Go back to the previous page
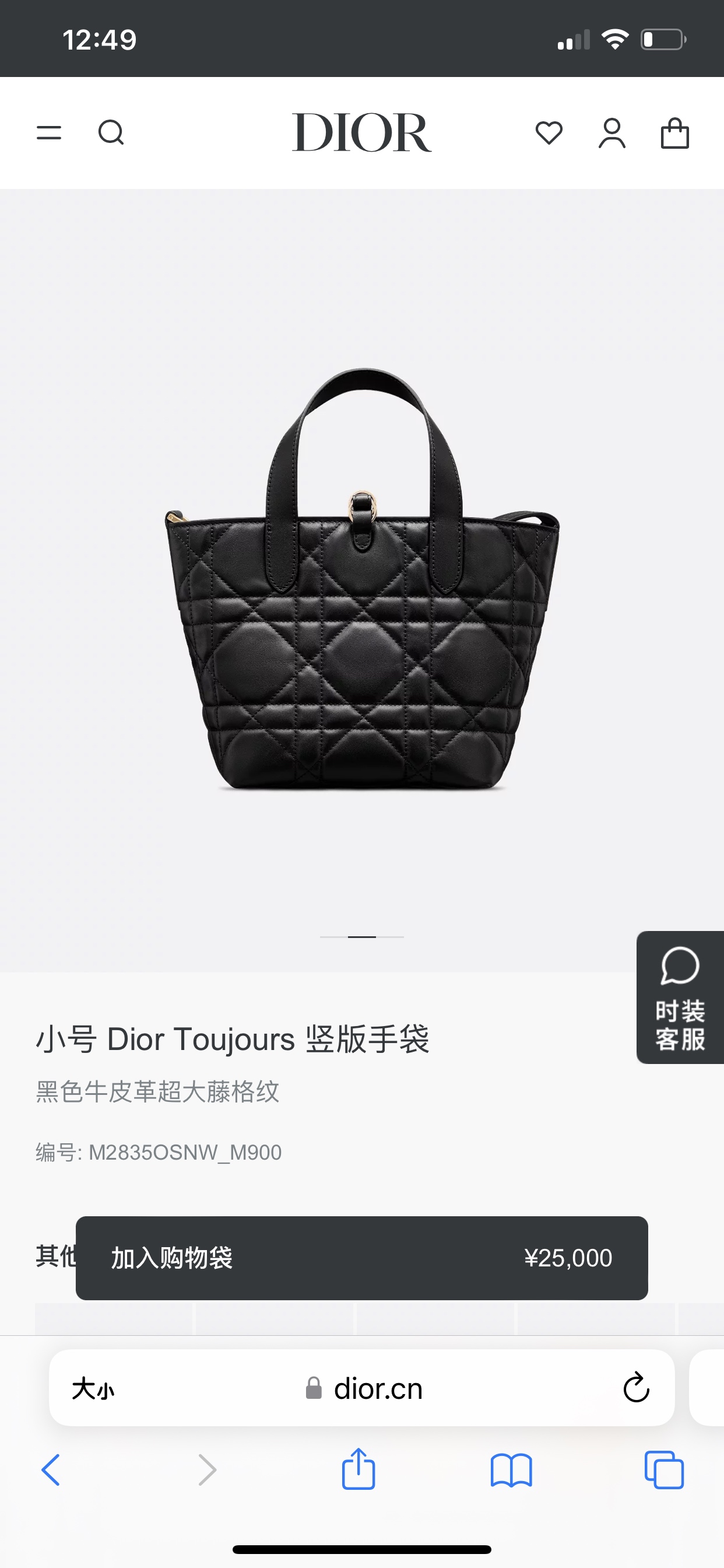Image resolution: width=724 pixels, height=1568 pixels. [51, 1470]
